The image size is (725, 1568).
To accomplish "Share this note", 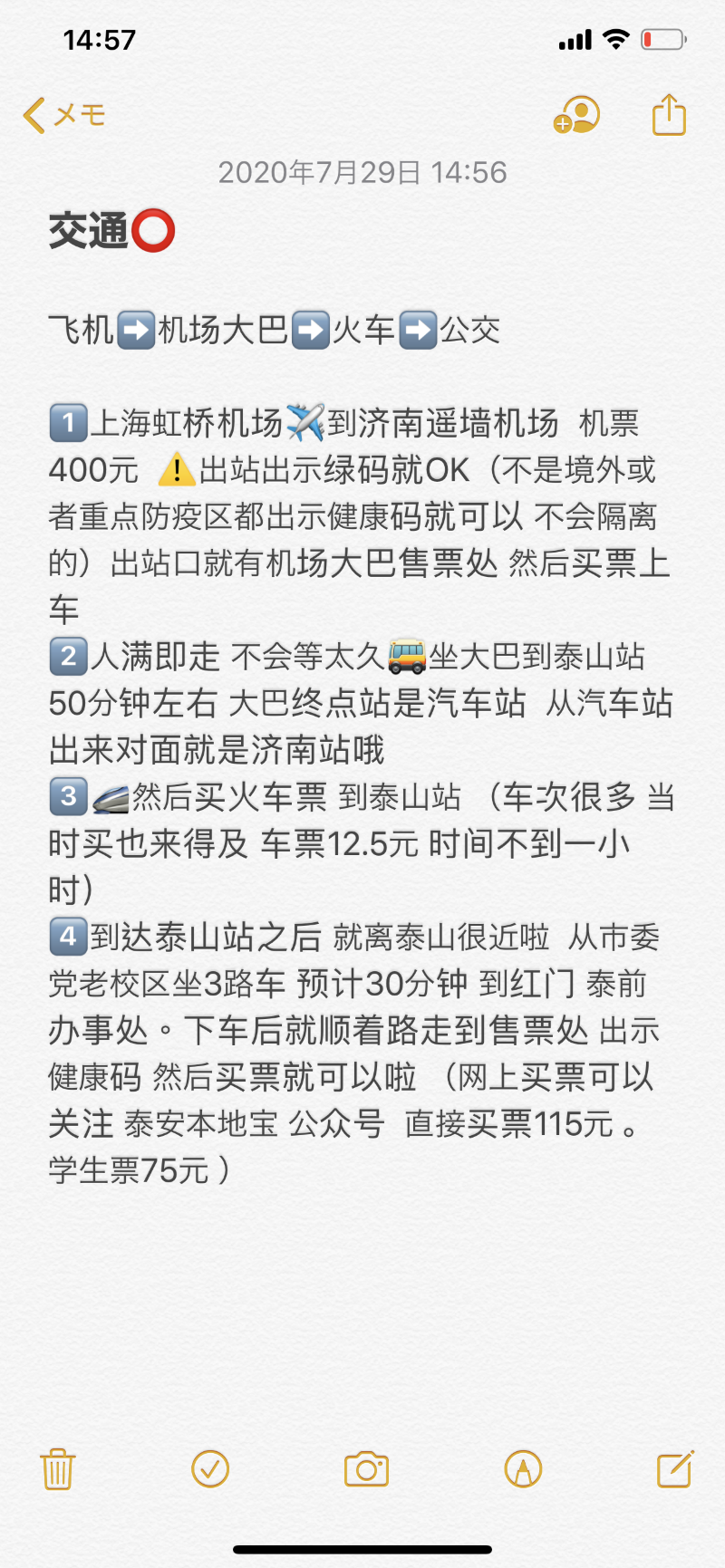I will pos(669,114).
